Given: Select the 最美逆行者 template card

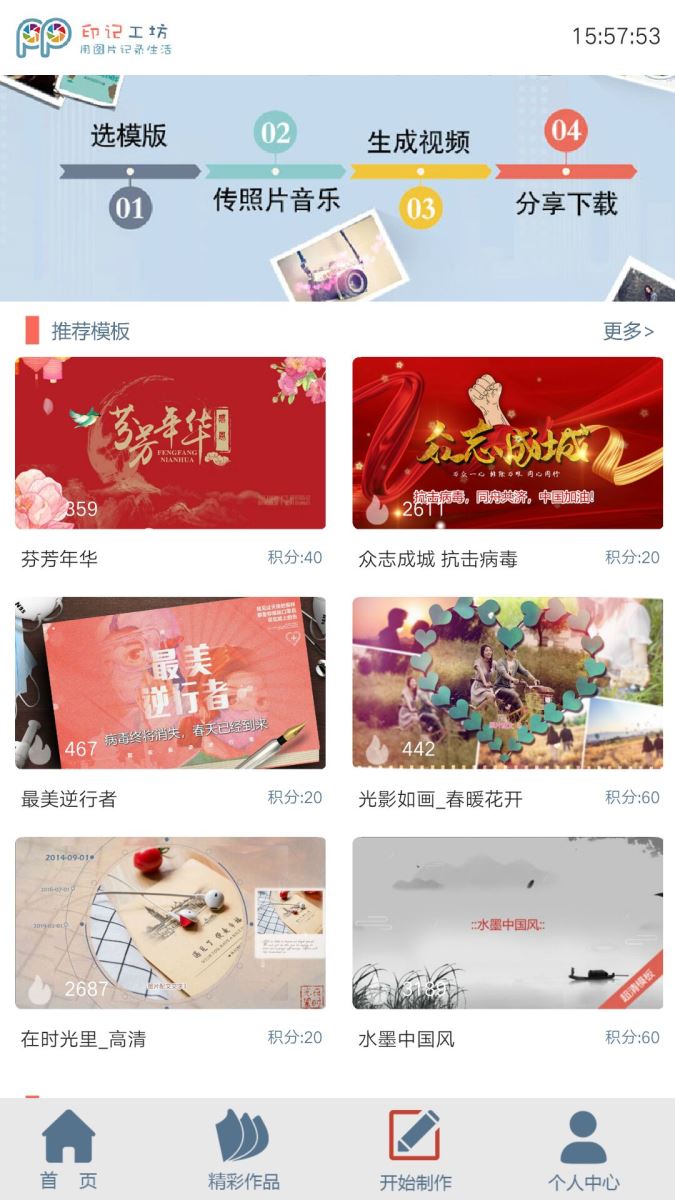Looking at the screenshot, I should pyautogui.click(x=170, y=683).
